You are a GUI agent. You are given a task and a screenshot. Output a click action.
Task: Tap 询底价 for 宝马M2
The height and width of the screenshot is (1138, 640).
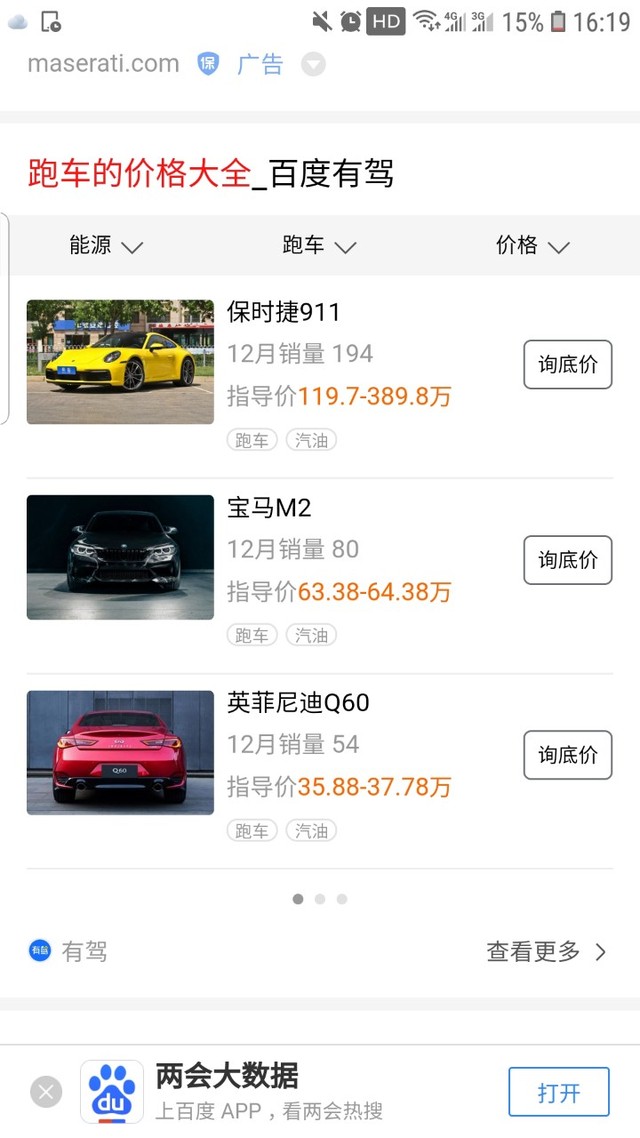click(567, 560)
